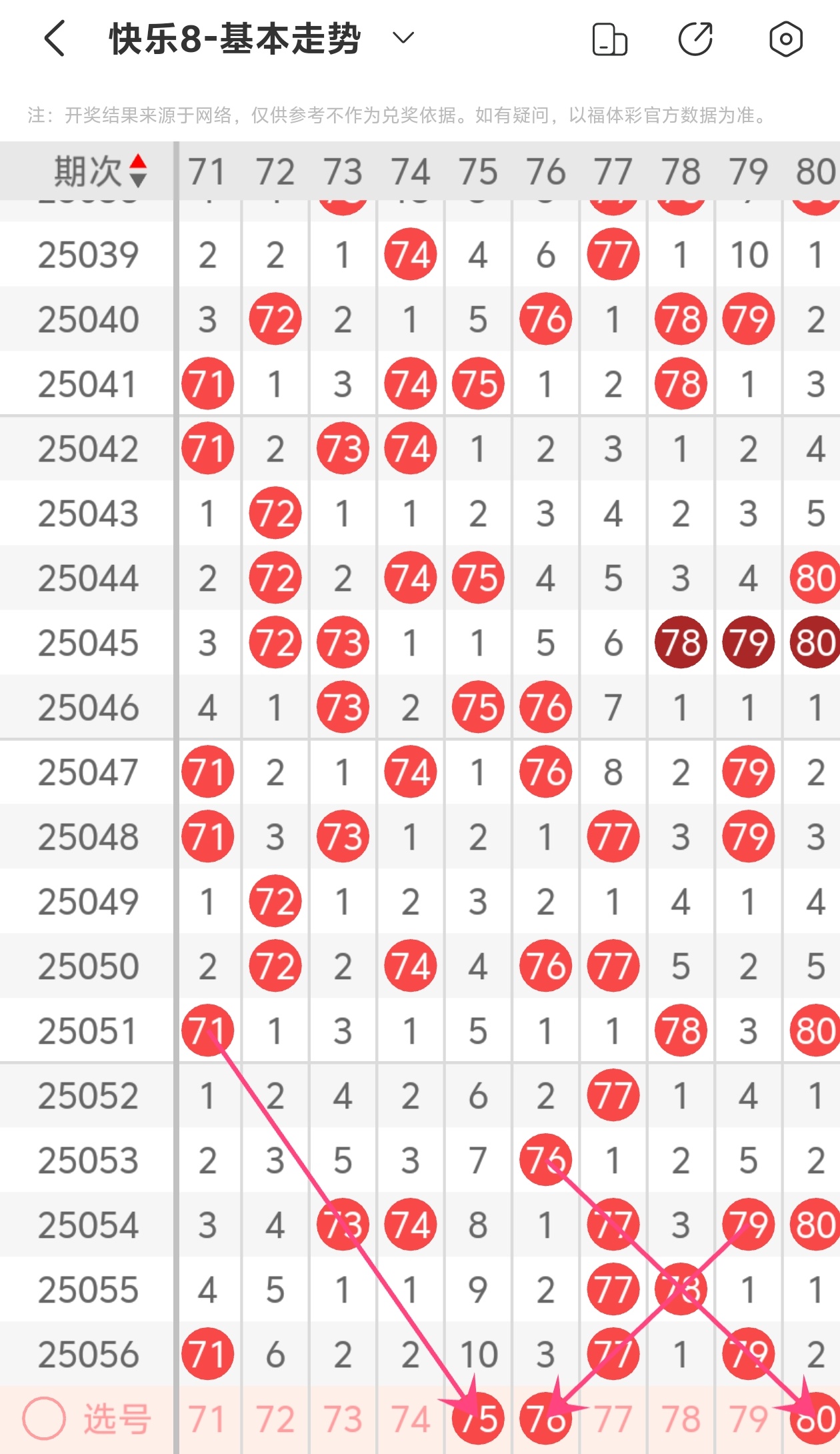Select number 74 in the 选号 row

point(411,1419)
